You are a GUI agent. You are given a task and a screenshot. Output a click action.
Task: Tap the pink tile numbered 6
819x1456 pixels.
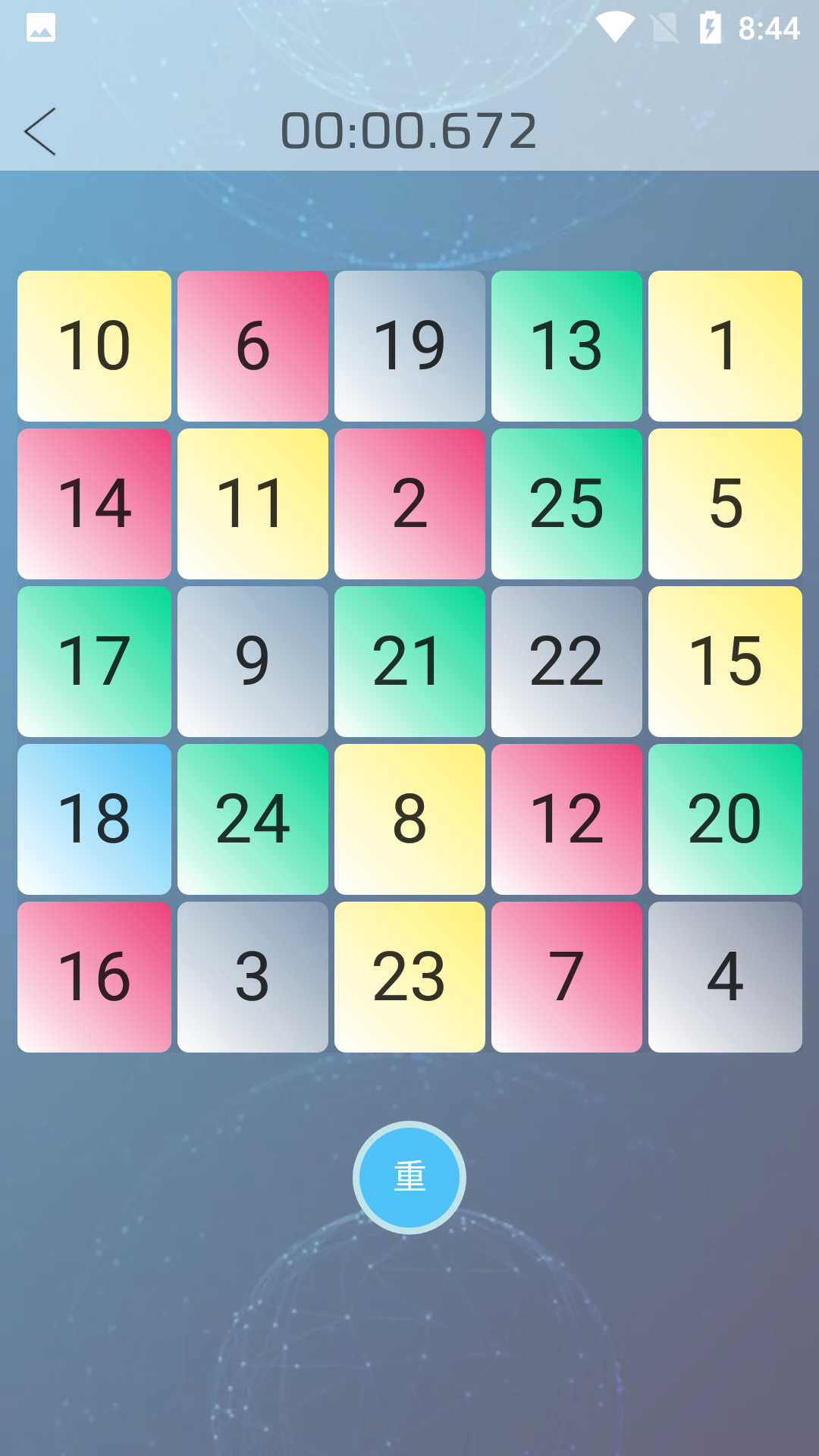coord(253,346)
